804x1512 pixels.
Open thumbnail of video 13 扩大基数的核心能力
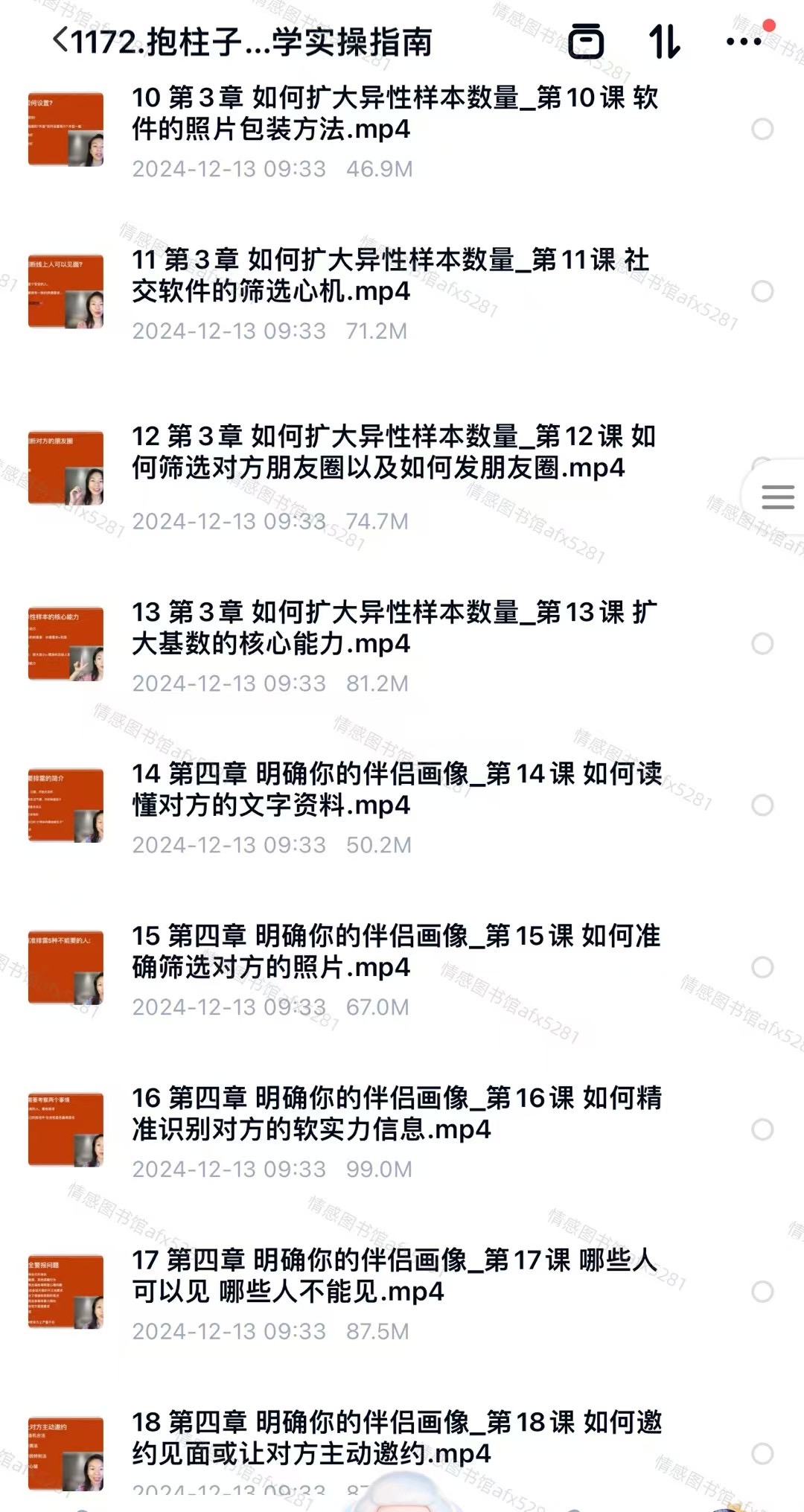tap(66, 644)
